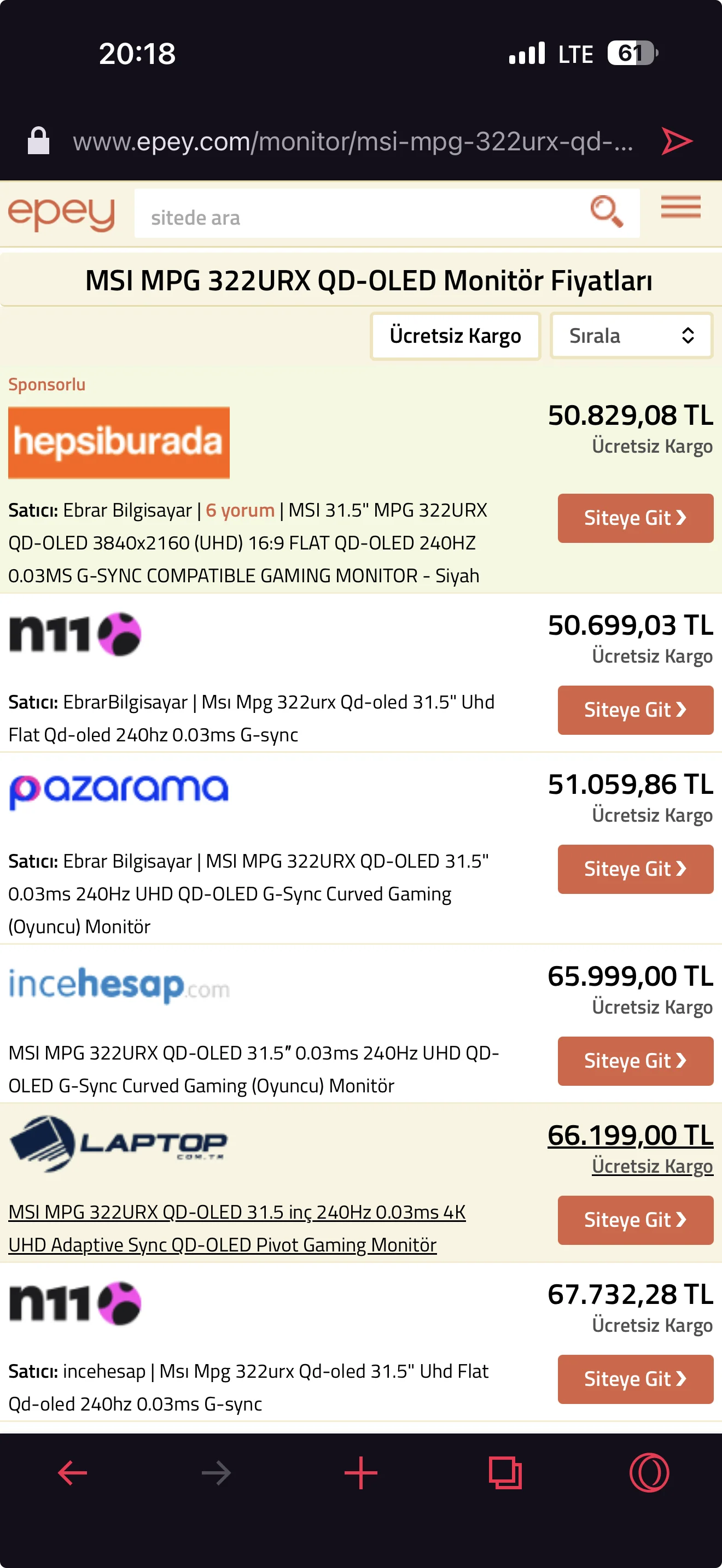
Task: Filter by Ücretsiz Kargo
Action: point(455,336)
